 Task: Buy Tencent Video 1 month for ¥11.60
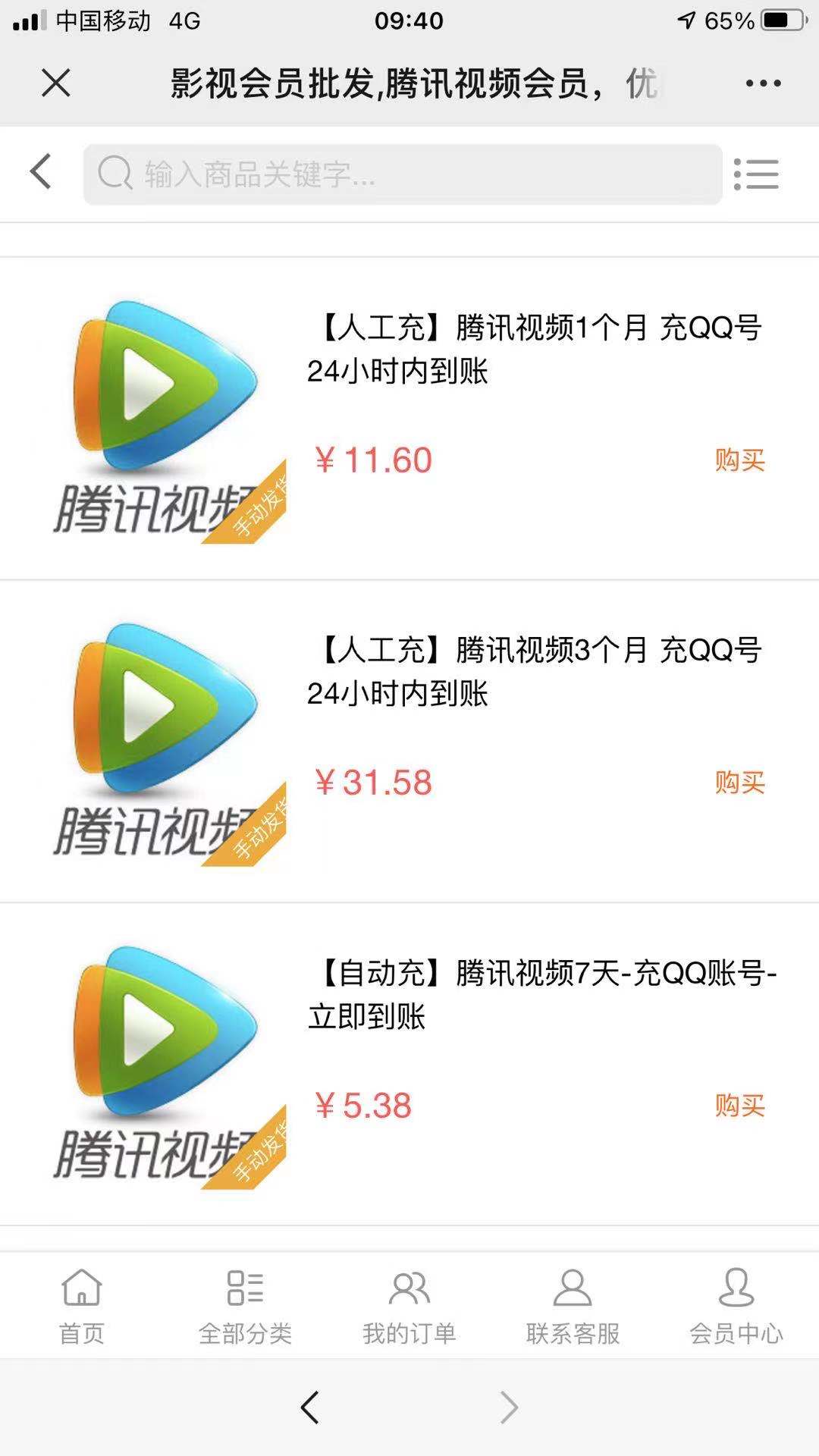739,460
